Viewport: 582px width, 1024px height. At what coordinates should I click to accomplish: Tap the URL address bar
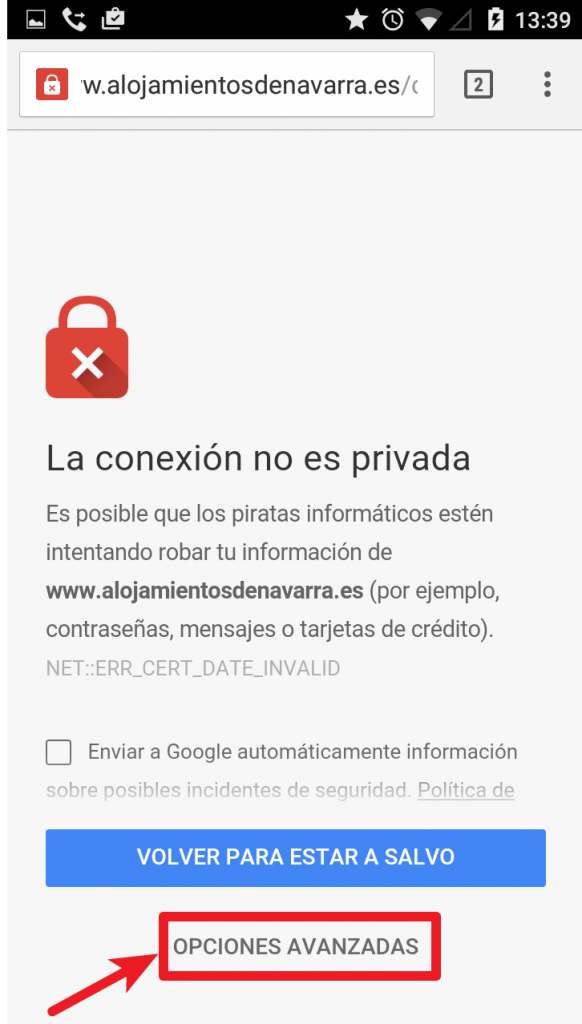227,84
